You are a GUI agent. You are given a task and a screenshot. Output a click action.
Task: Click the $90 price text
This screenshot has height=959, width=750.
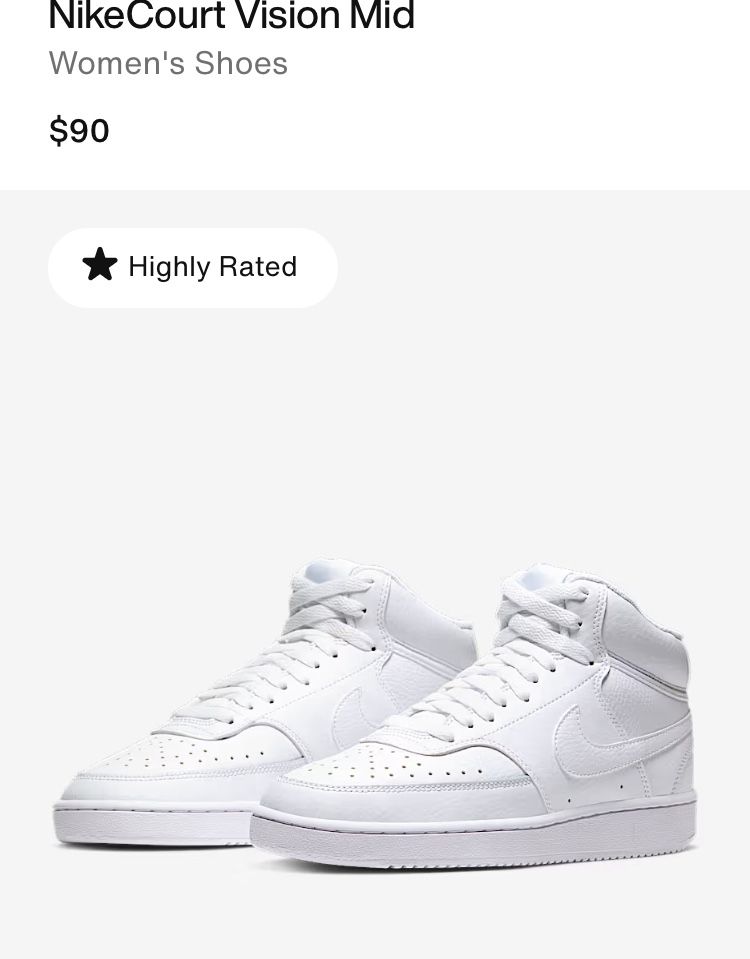(x=79, y=130)
